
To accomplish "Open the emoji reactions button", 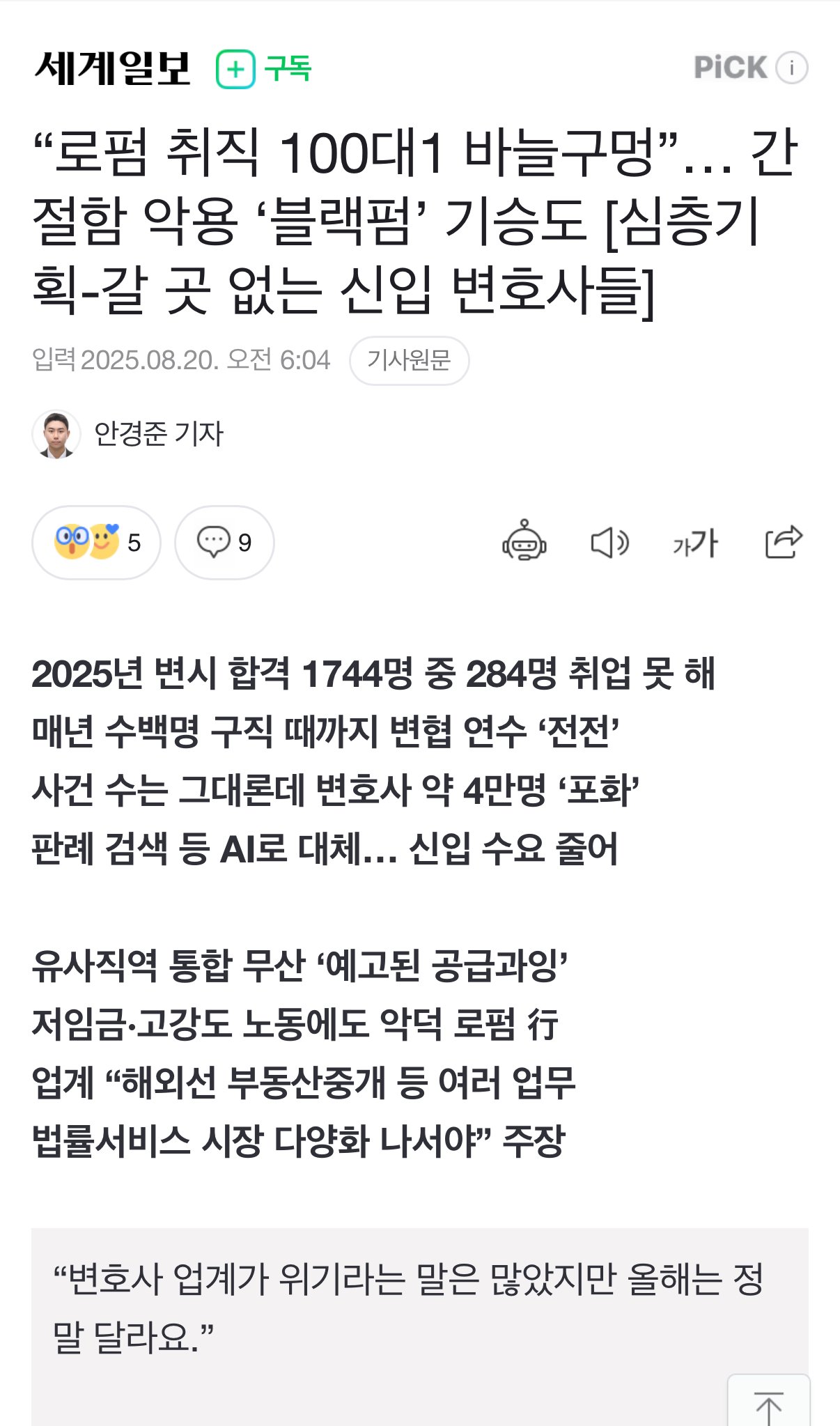I will pyautogui.click(x=96, y=542).
